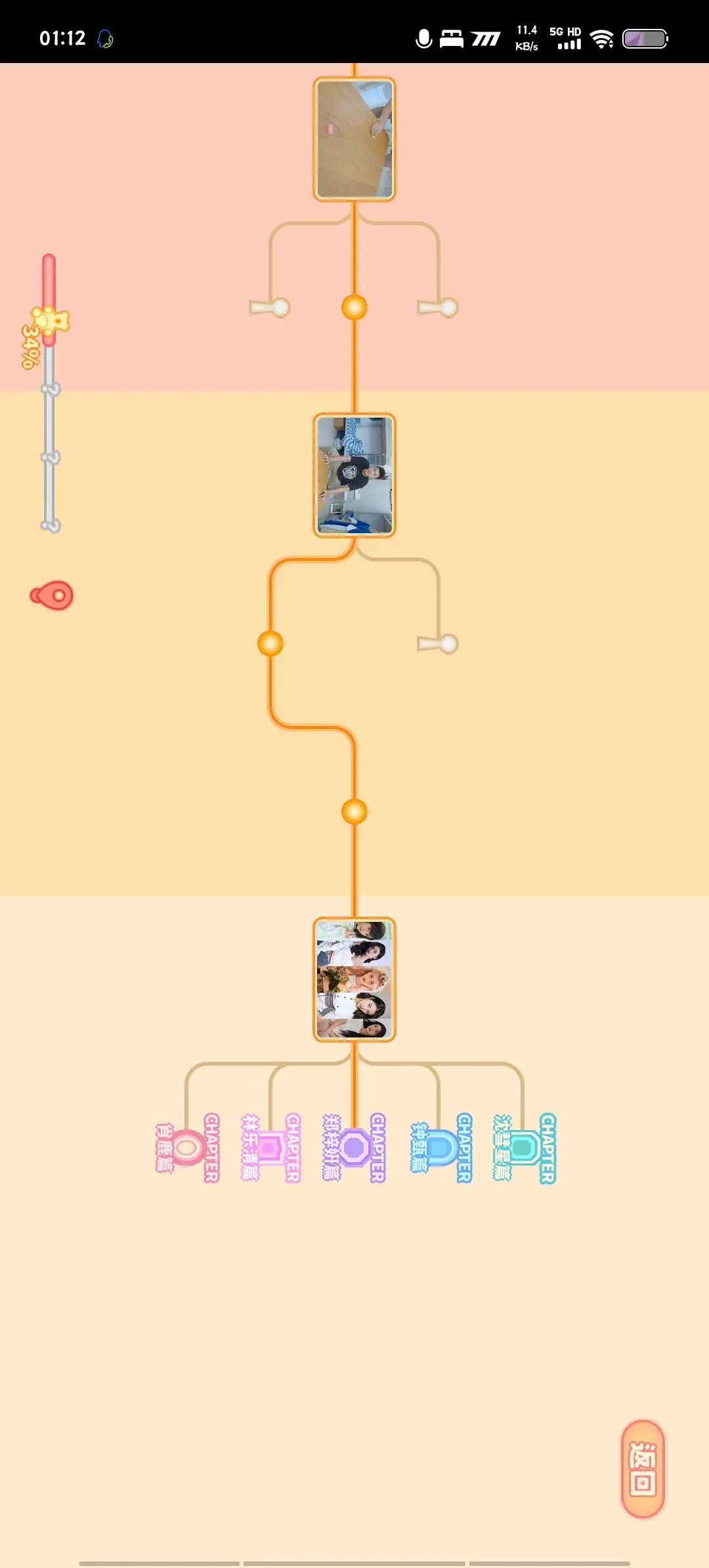
Task: Select the orange node on the curved left branch
Action: point(270,643)
